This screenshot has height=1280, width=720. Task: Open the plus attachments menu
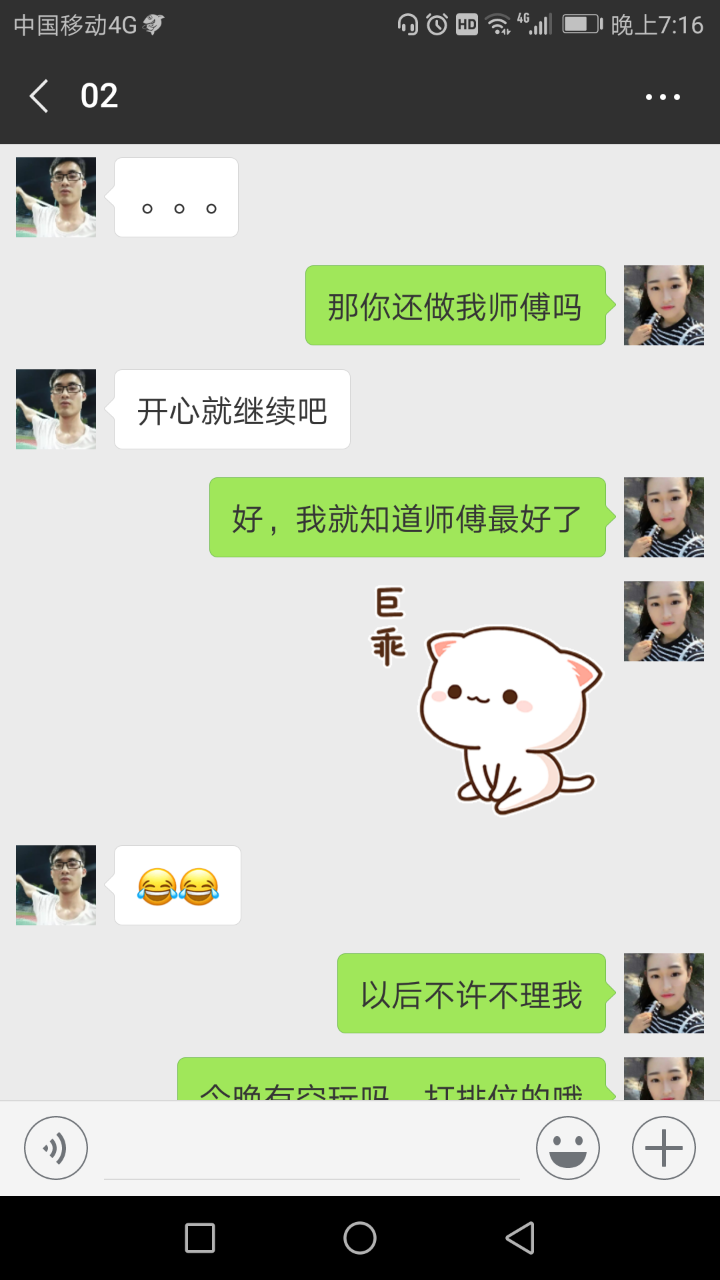click(x=664, y=1148)
